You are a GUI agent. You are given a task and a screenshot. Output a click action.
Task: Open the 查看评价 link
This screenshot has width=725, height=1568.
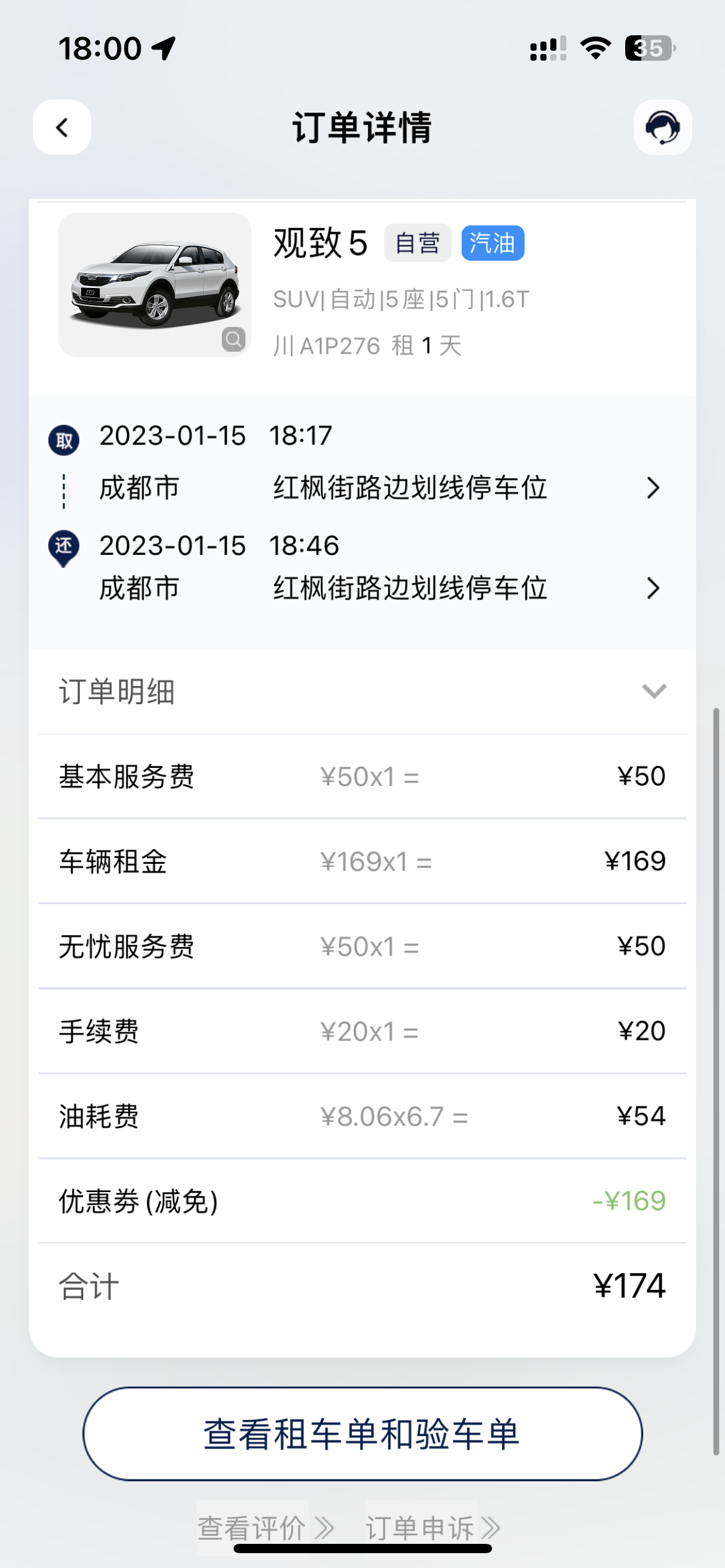coord(265,1528)
